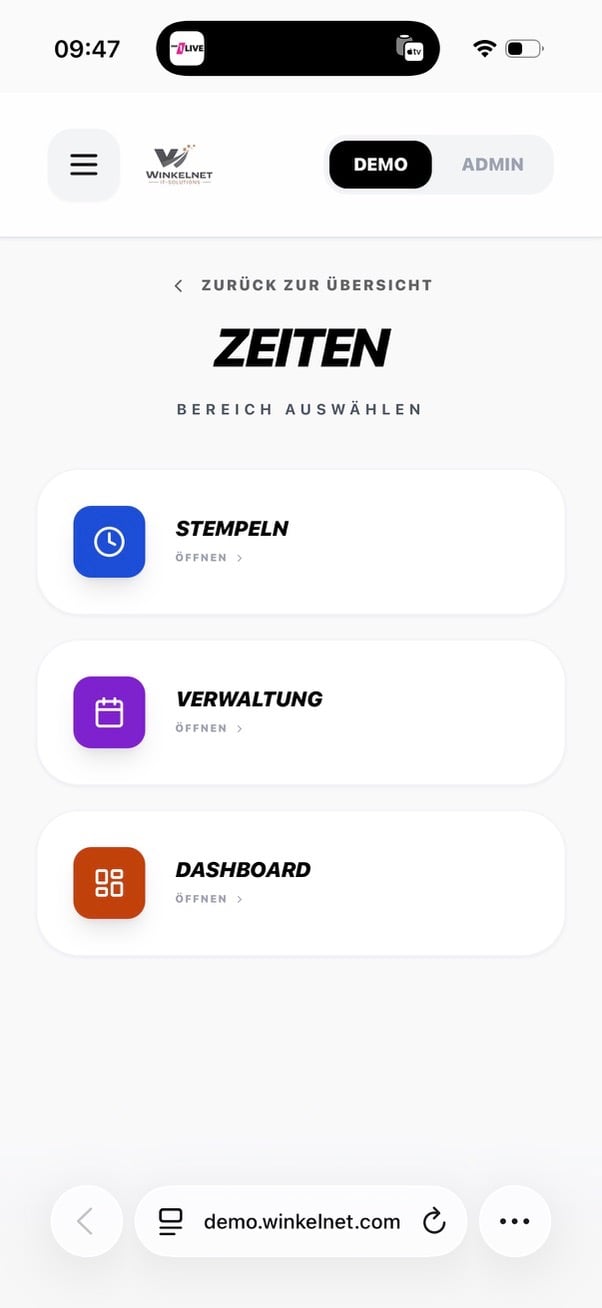The image size is (602, 1308).
Task: Go back with the browser back arrow
Action: click(86, 1221)
